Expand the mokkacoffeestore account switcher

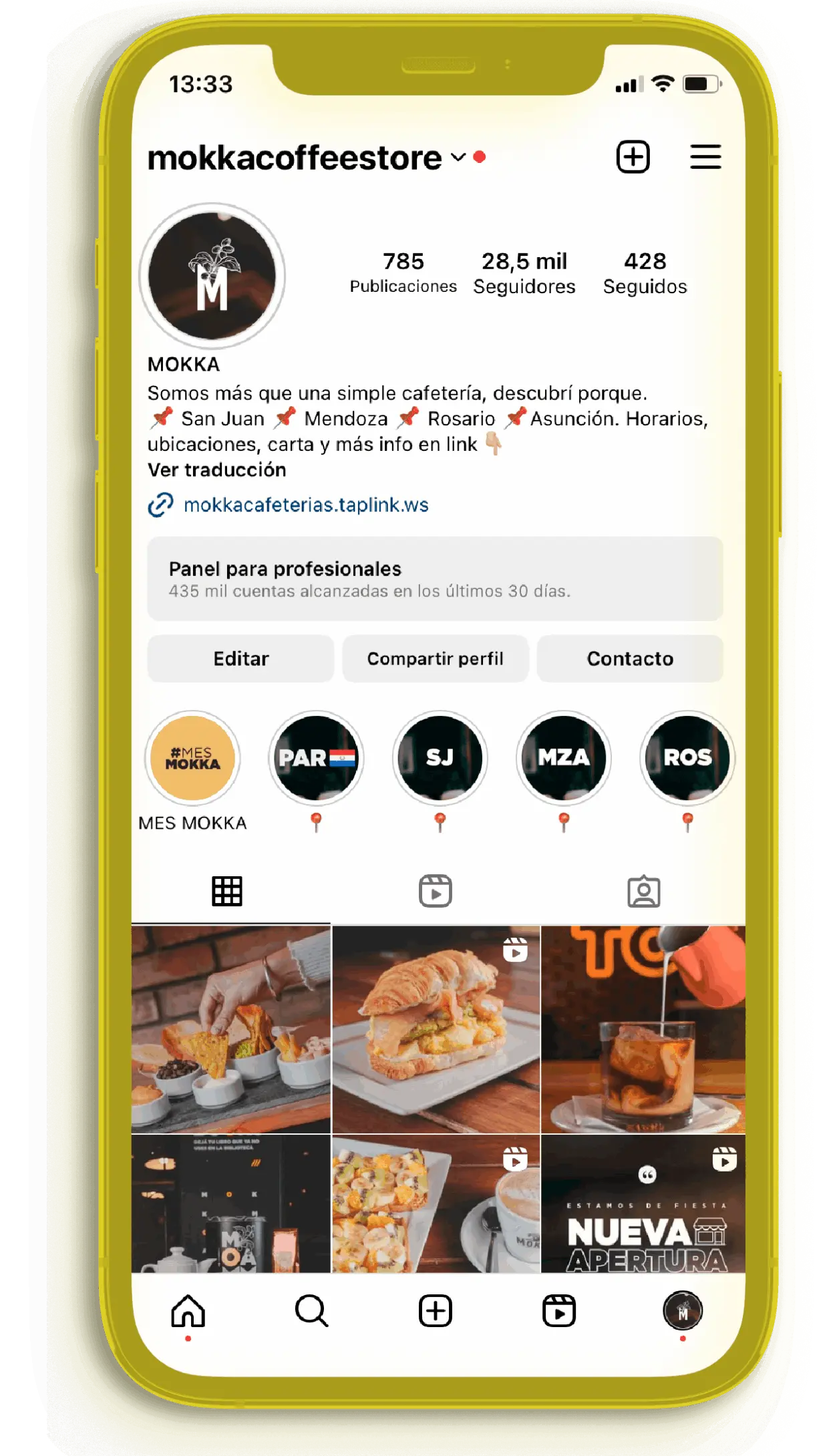click(x=458, y=158)
